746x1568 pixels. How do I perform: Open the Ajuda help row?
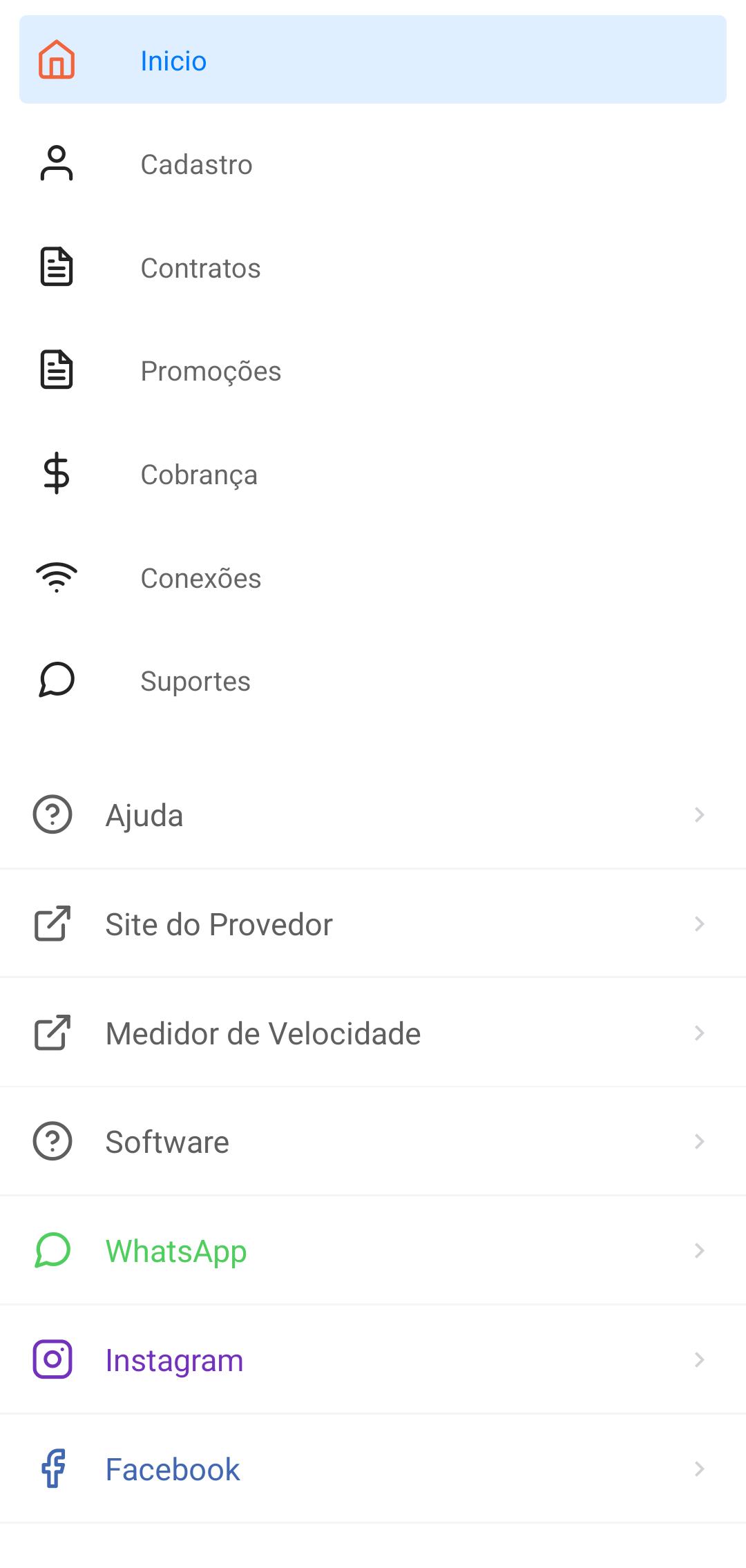point(373,815)
